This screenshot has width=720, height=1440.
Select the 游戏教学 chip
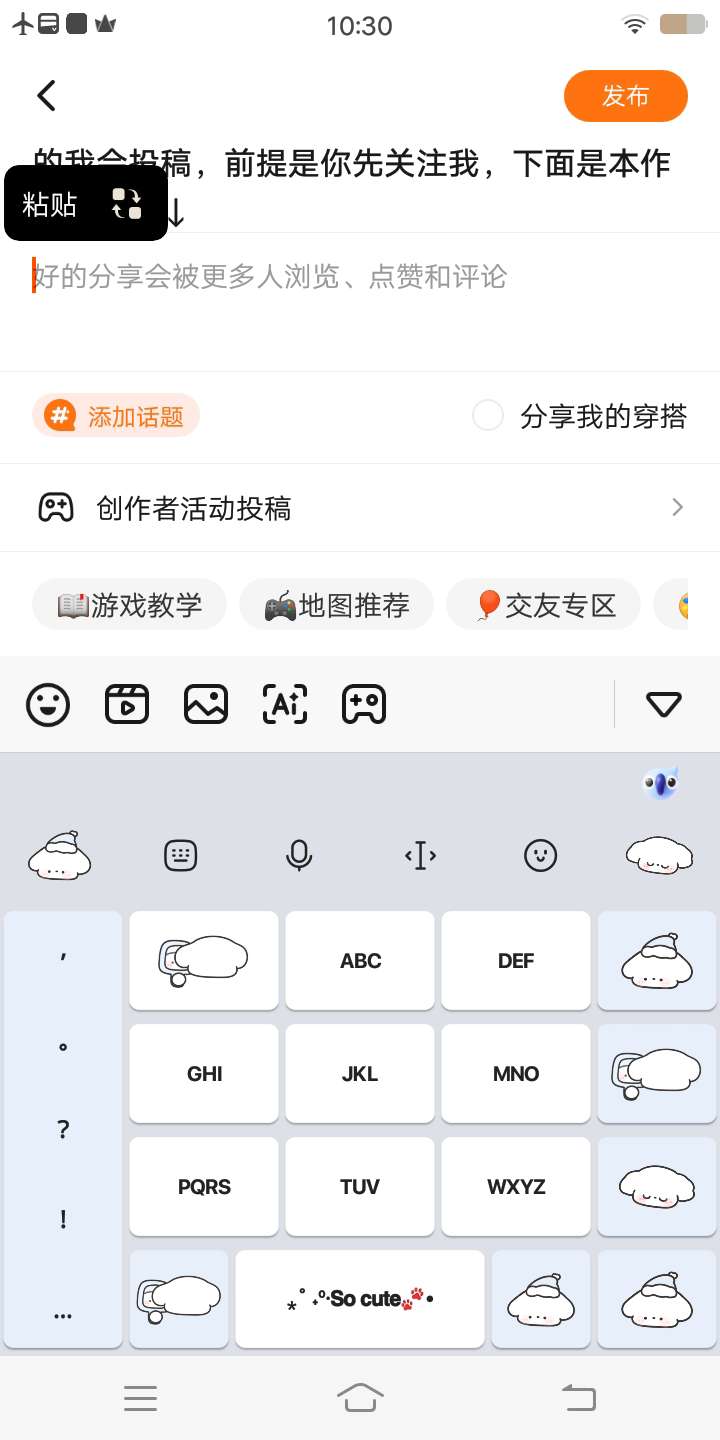point(130,605)
